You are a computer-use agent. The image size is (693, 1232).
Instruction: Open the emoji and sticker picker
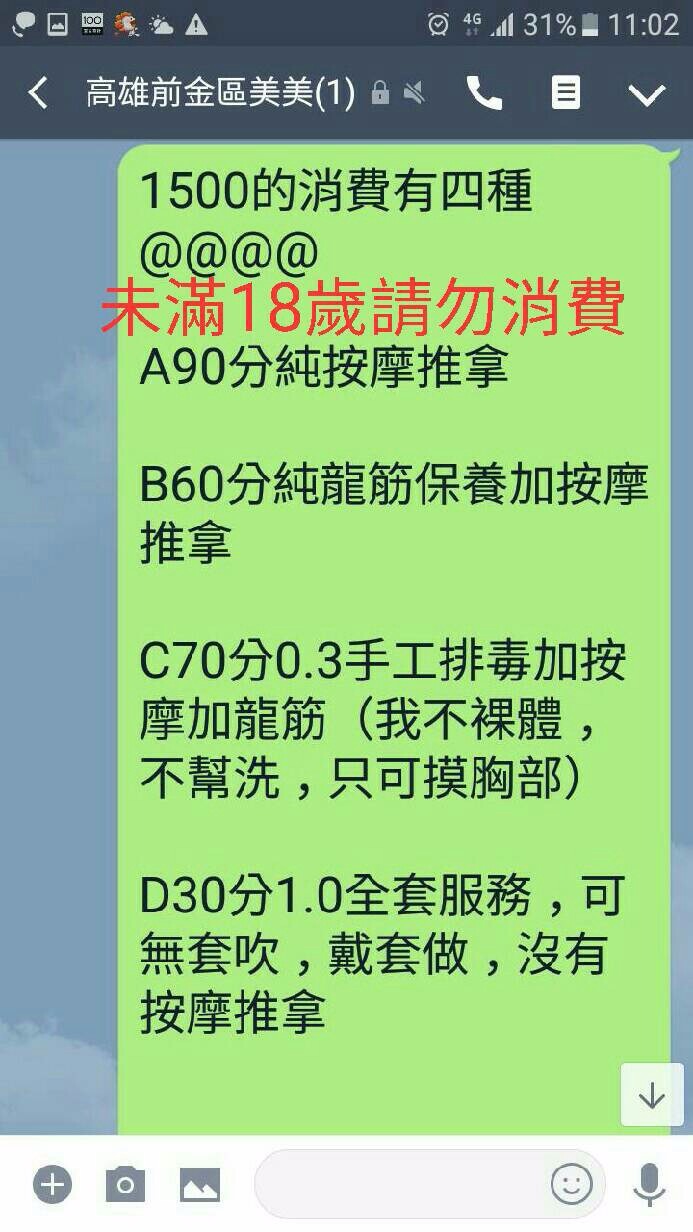click(x=571, y=1185)
